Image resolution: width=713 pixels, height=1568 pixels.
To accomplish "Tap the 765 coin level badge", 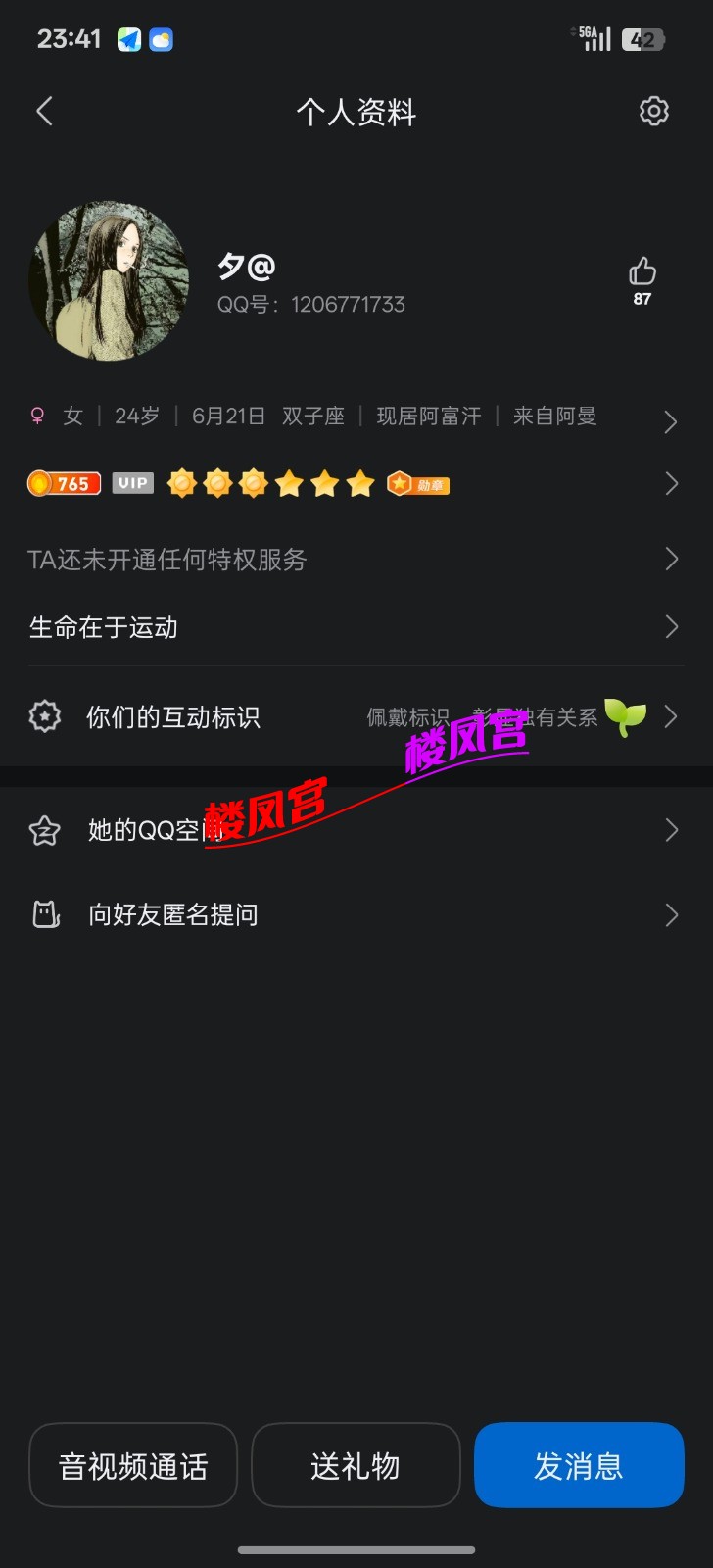I will click(x=63, y=482).
